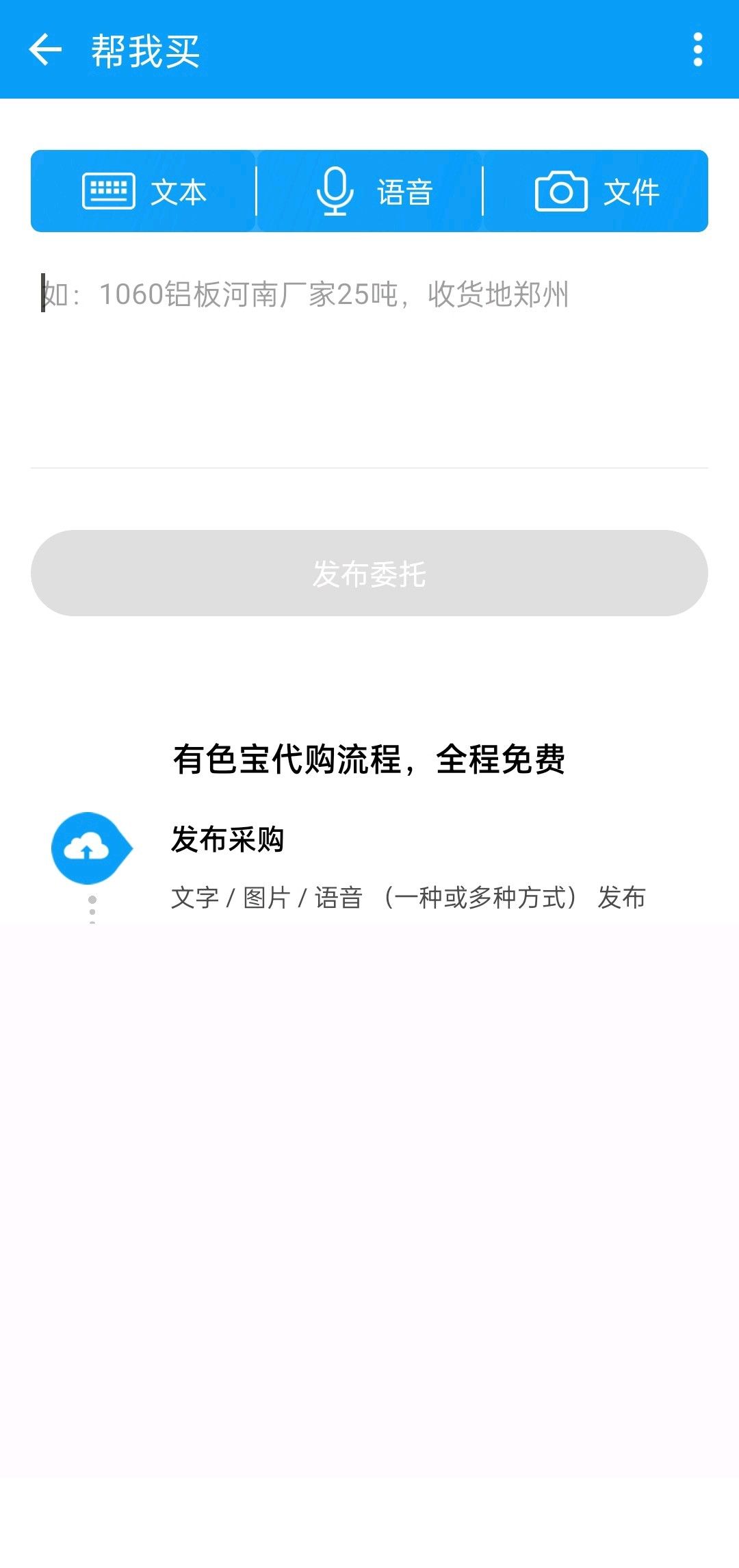This screenshot has height=1568, width=739.
Task: Tap the 发布委托 button
Action: click(369, 573)
